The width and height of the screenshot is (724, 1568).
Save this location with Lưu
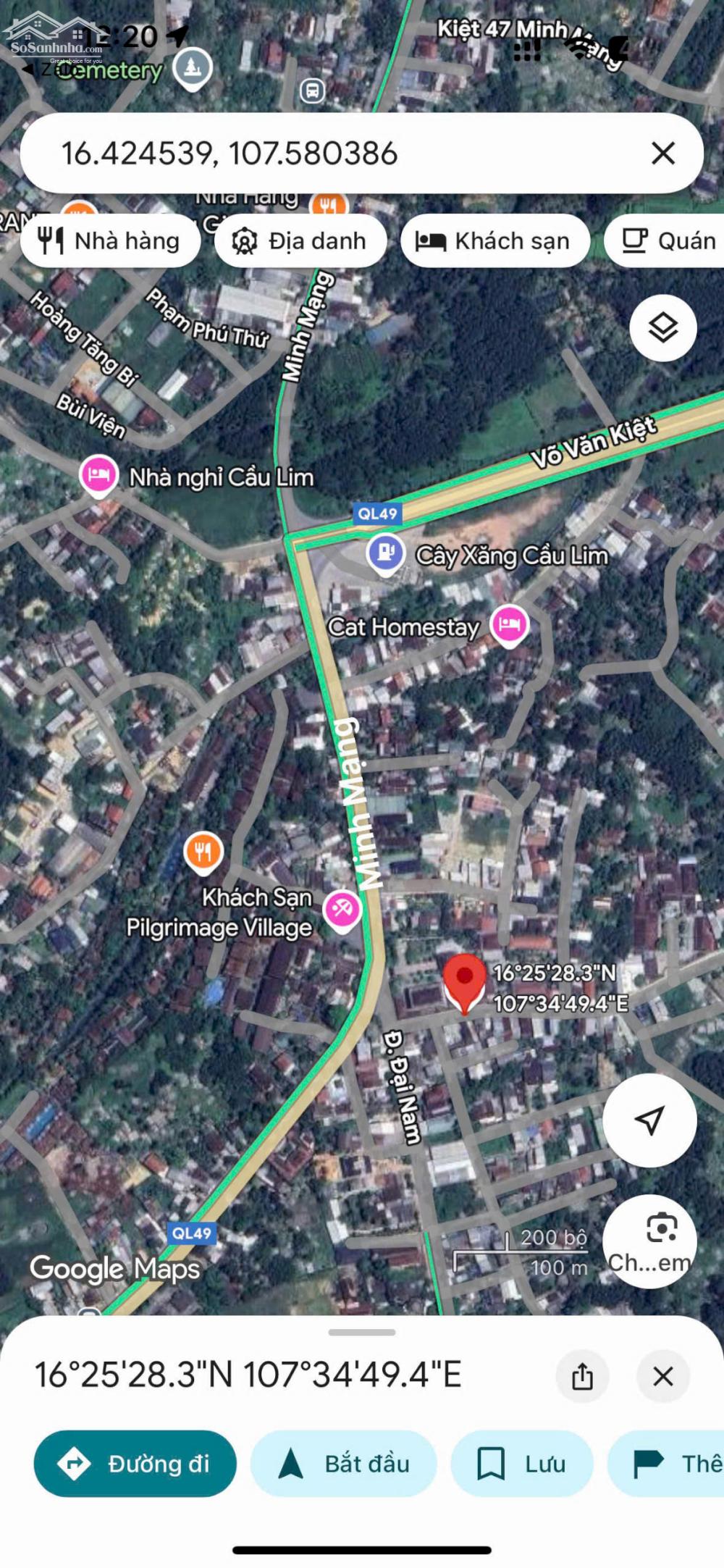521,1464
